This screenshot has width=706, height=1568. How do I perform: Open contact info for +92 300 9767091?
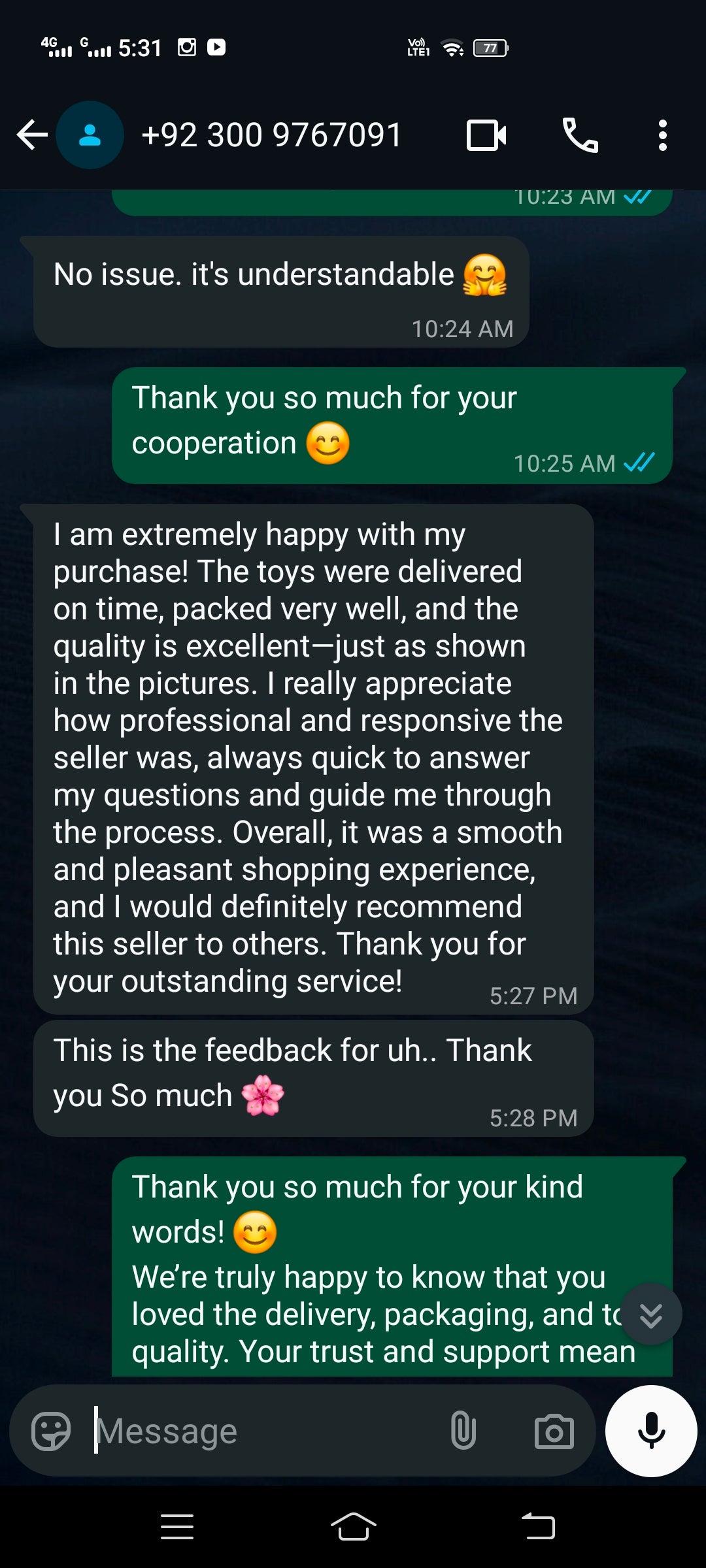pyautogui.click(x=271, y=136)
